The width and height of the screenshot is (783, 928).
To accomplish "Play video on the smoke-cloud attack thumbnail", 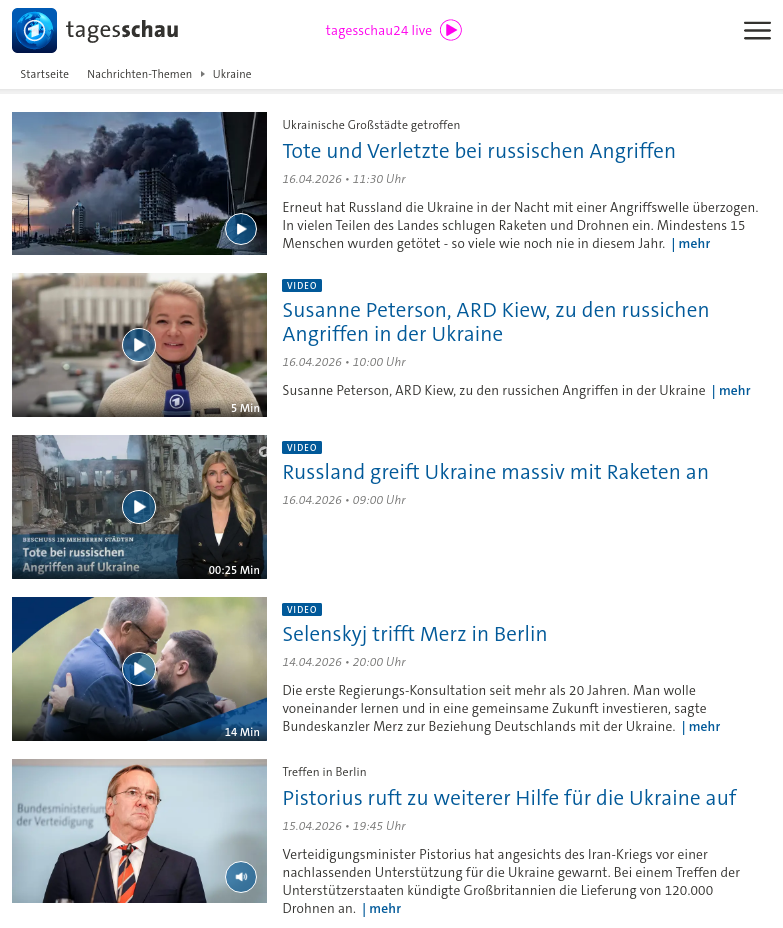I will click(240, 229).
